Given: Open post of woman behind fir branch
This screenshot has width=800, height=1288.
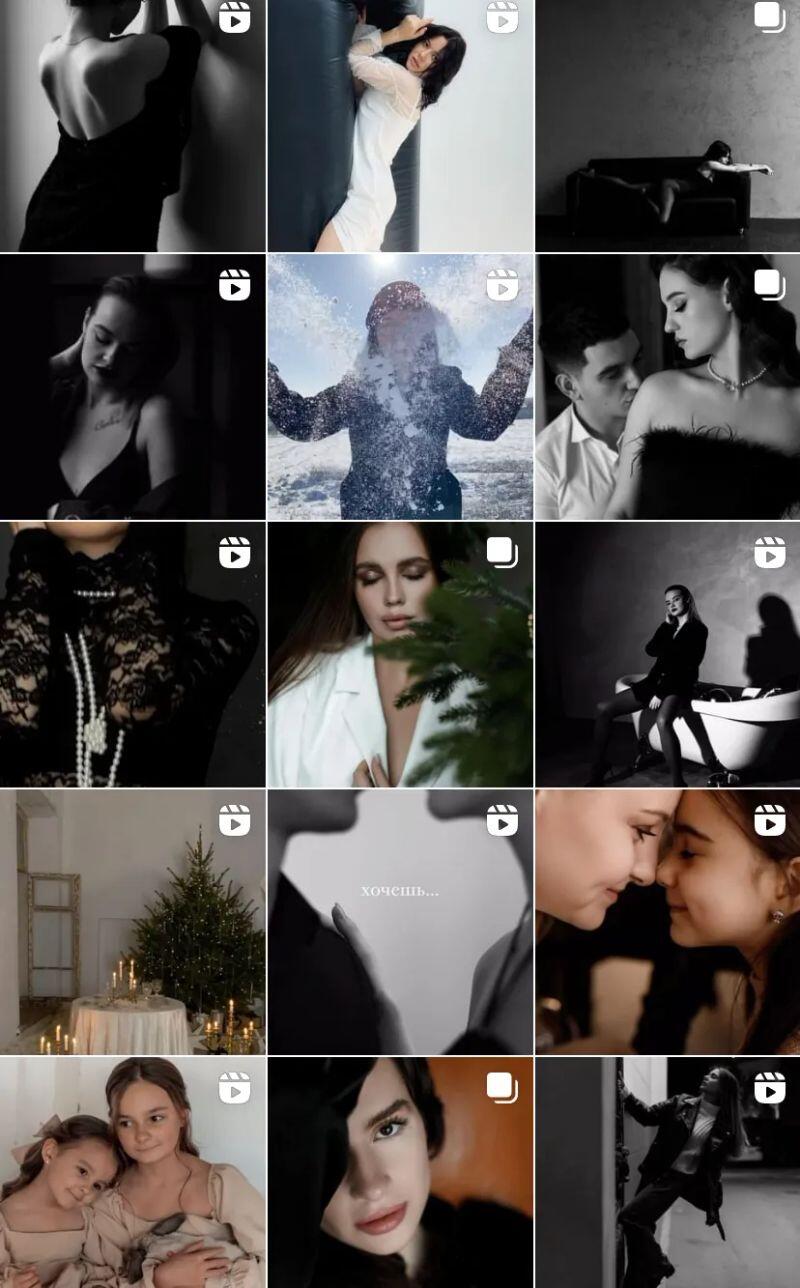Looking at the screenshot, I should coord(400,654).
